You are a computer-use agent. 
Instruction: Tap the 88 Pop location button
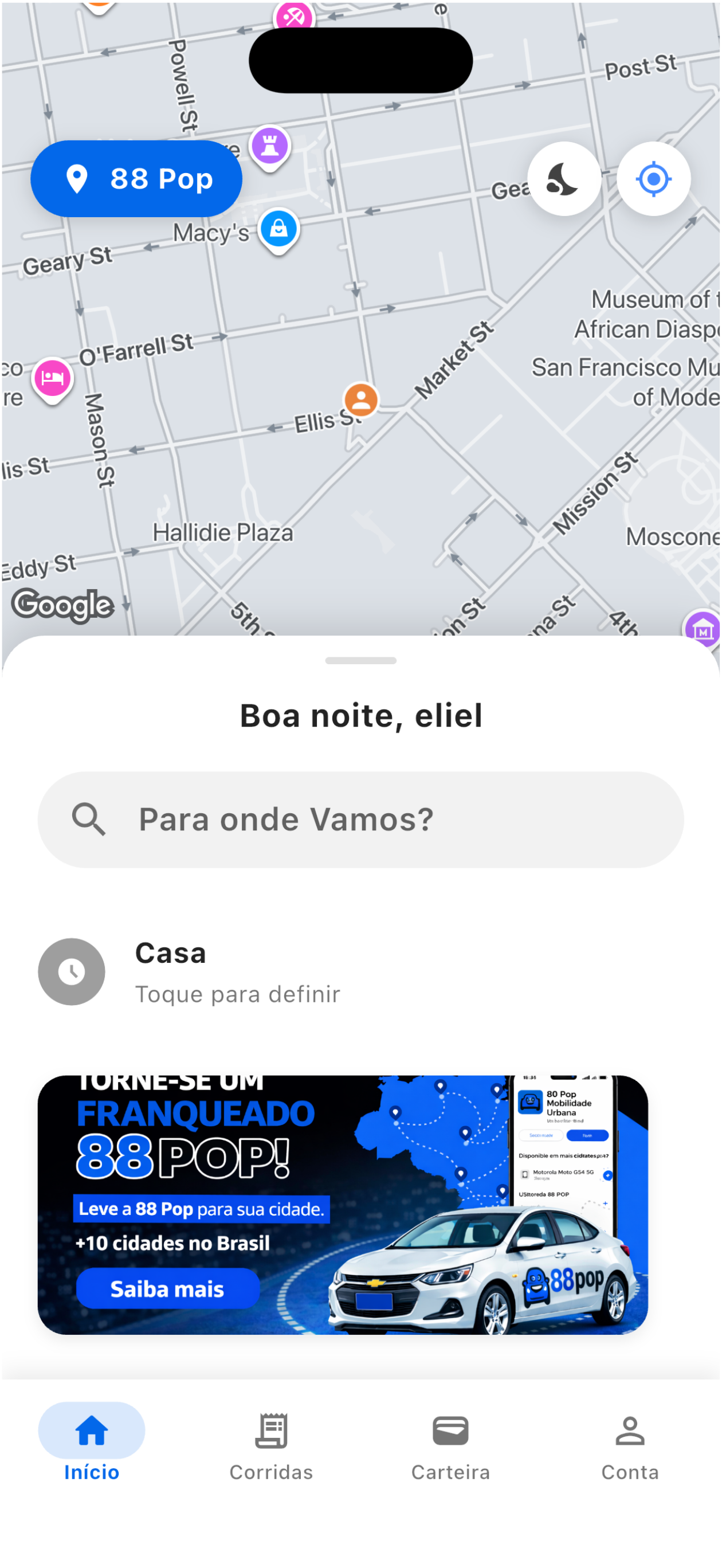coord(136,178)
